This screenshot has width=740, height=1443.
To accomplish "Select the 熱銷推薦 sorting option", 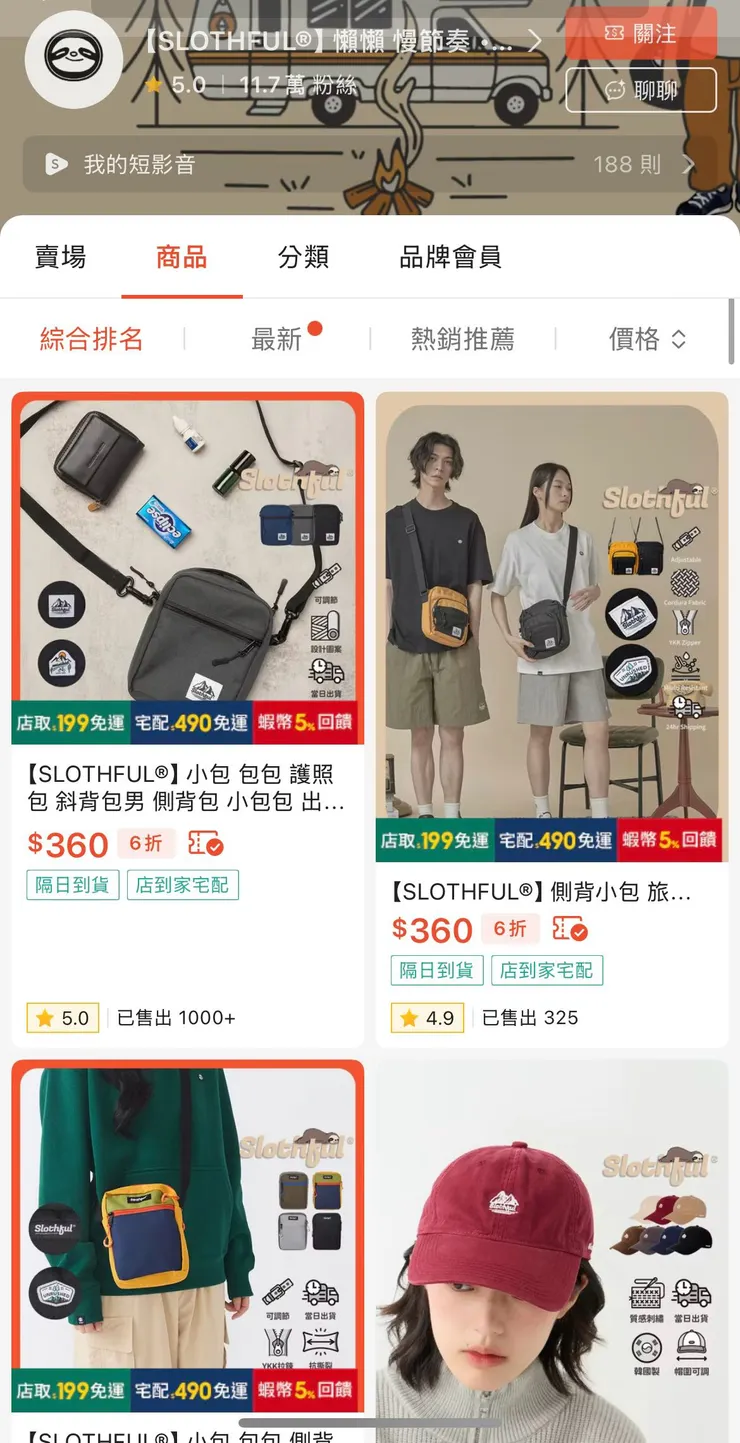I will (461, 338).
